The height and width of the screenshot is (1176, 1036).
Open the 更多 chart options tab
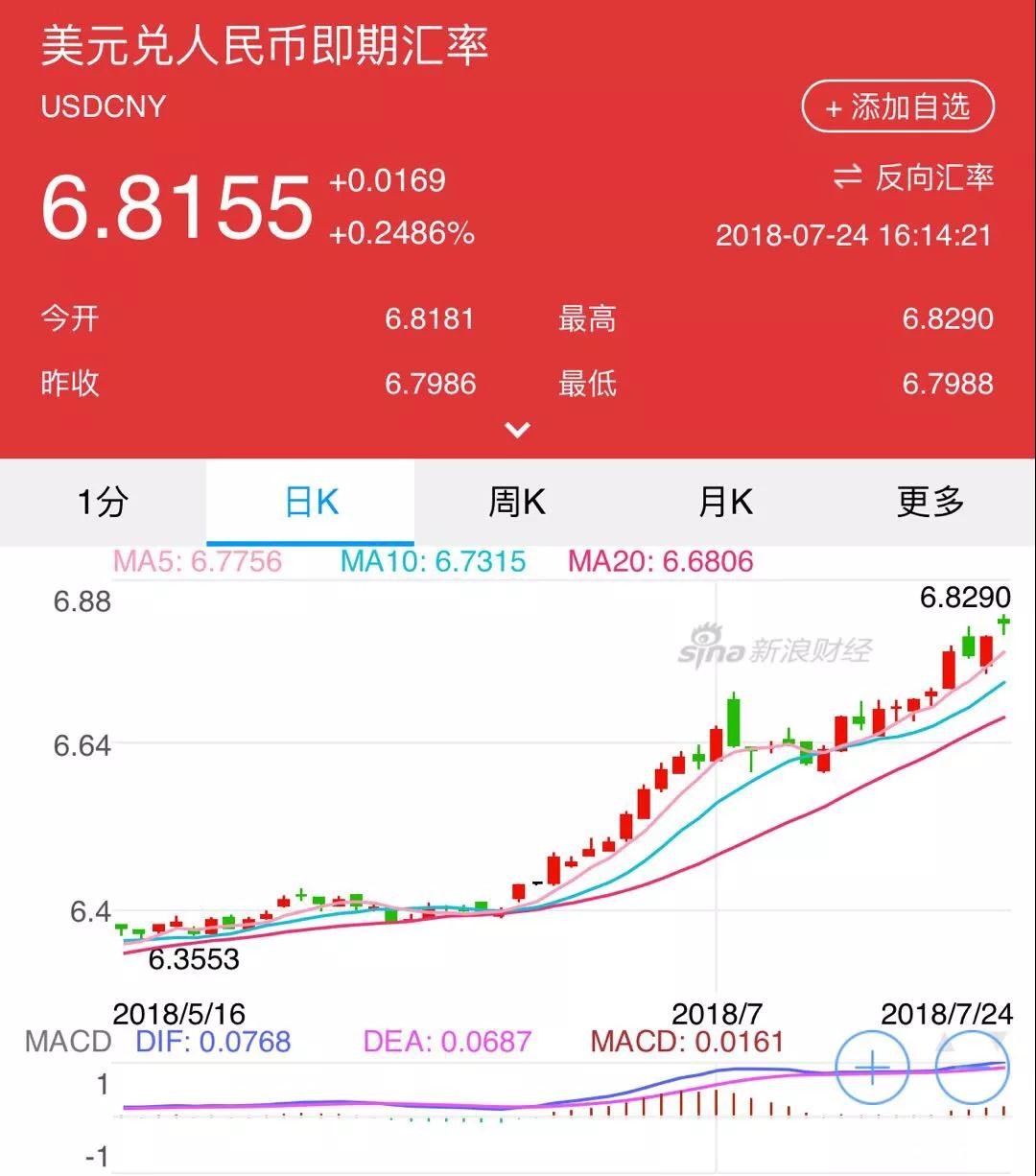click(930, 502)
